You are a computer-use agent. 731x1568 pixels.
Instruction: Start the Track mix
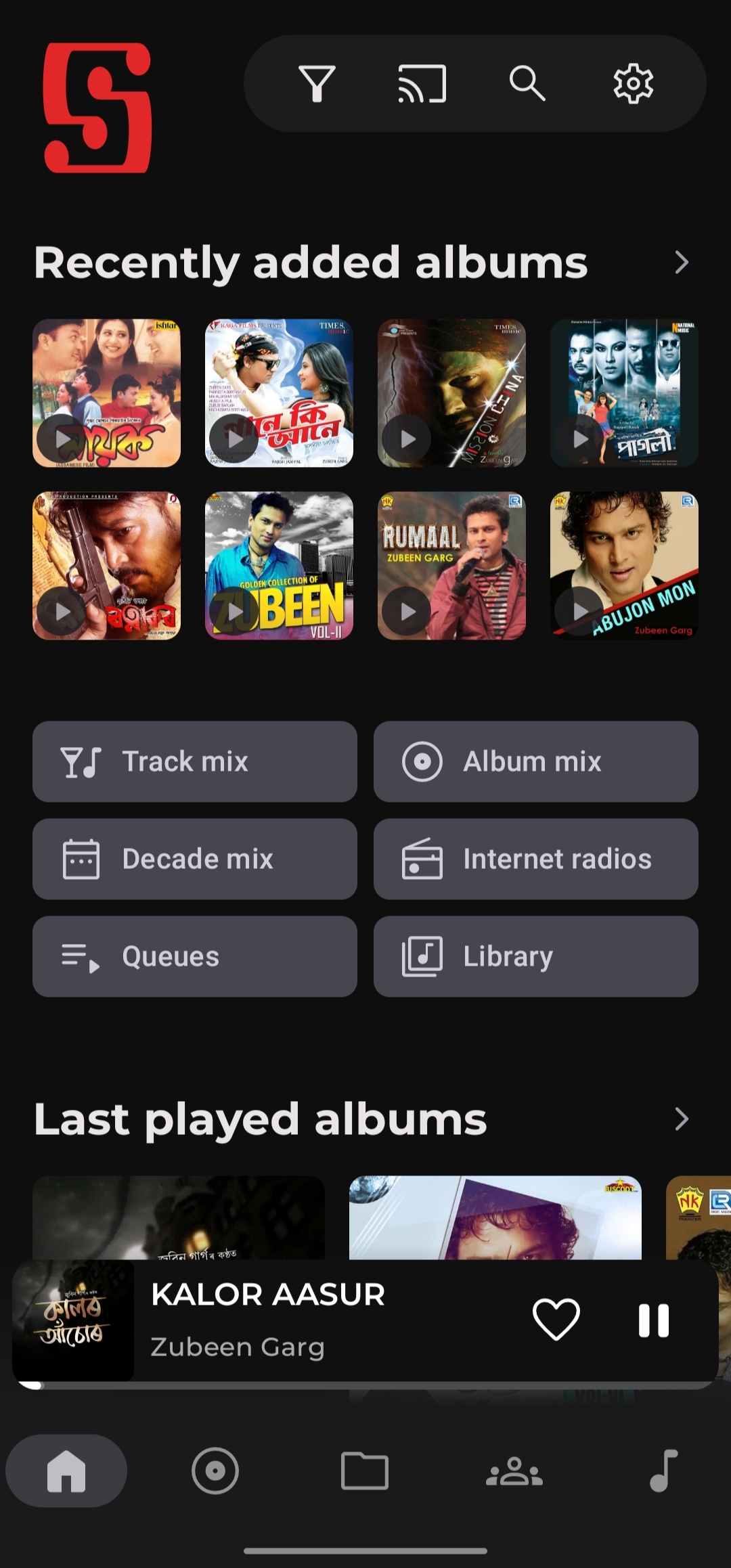pyautogui.click(x=195, y=761)
